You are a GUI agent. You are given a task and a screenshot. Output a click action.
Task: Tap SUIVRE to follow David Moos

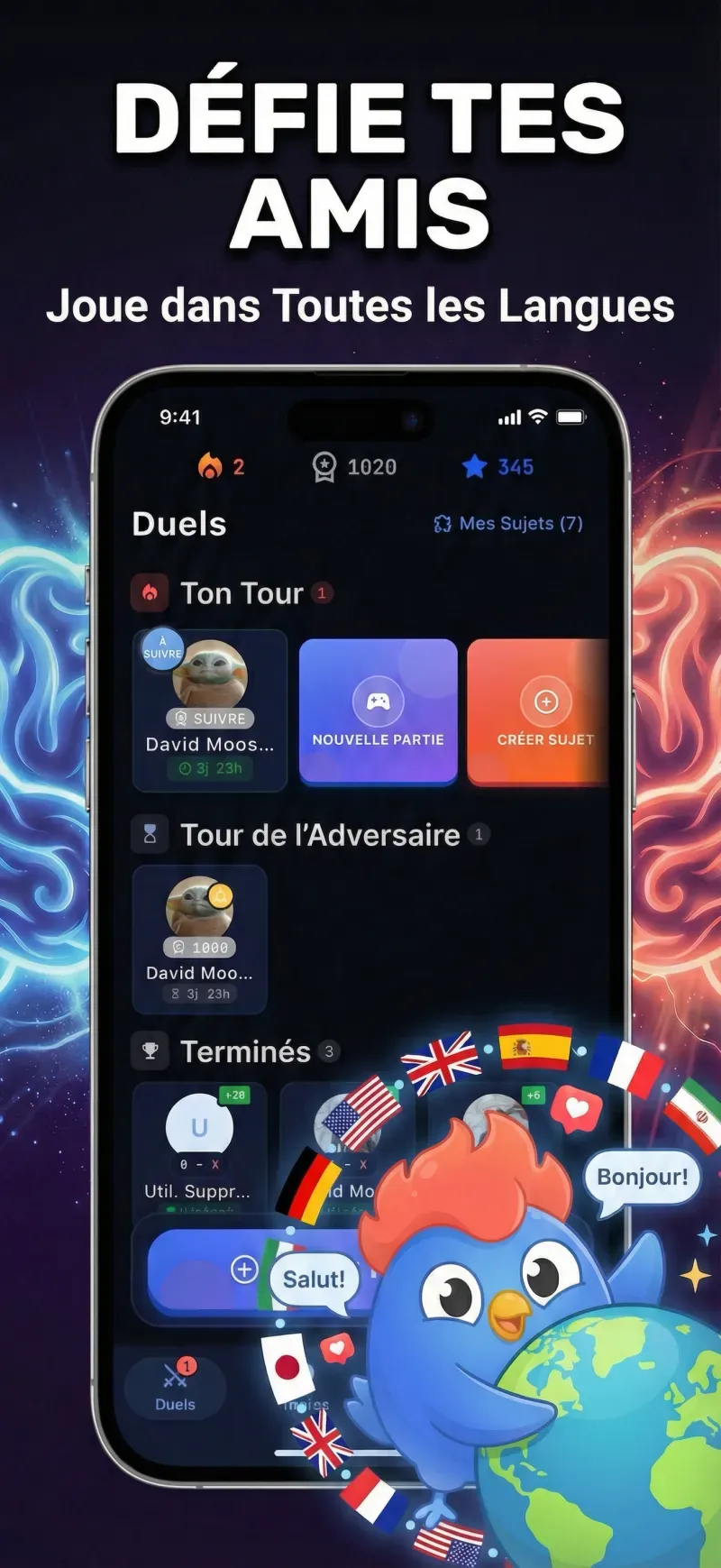click(209, 719)
